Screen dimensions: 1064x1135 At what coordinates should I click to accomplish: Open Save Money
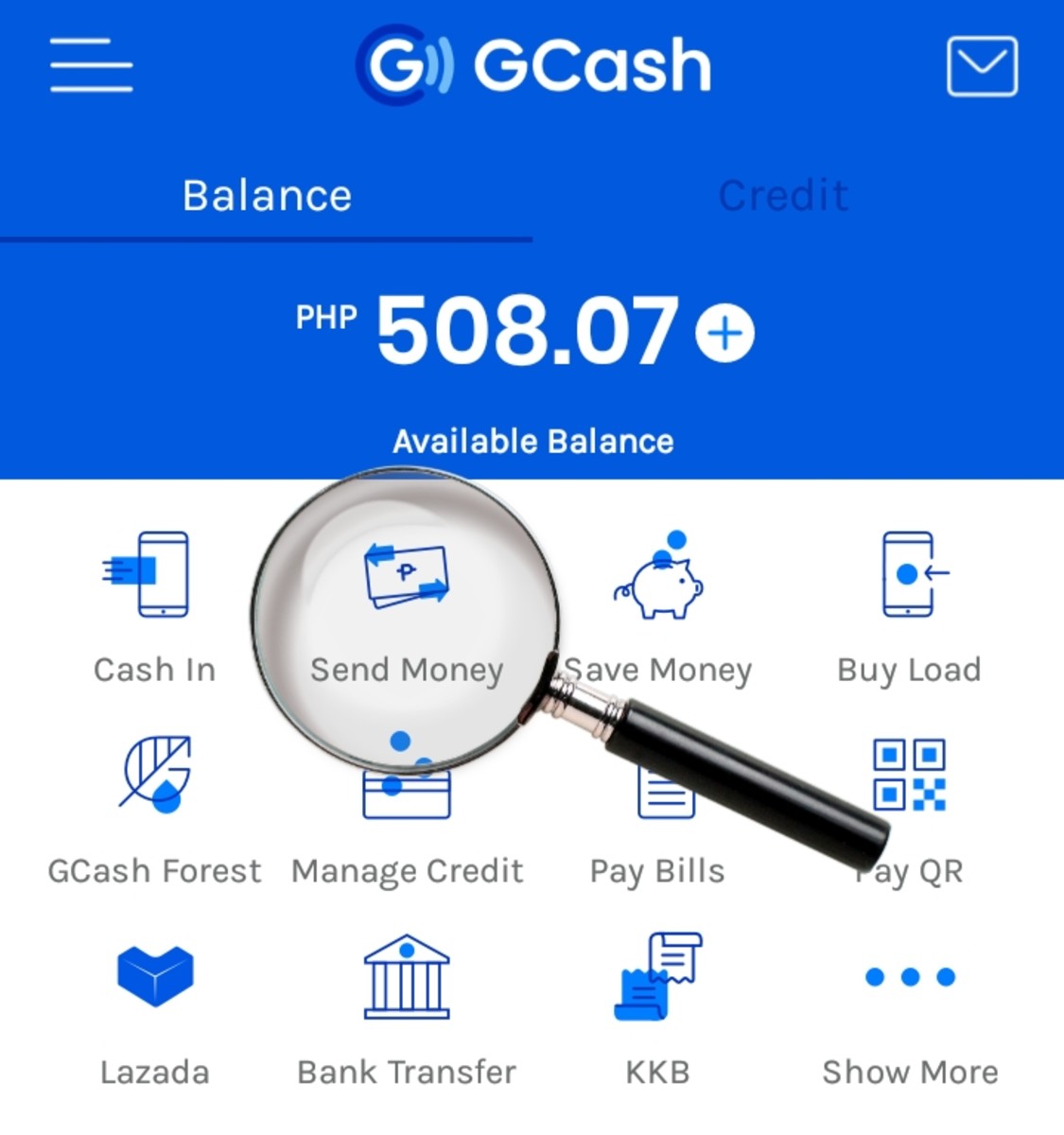click(659, 605)
